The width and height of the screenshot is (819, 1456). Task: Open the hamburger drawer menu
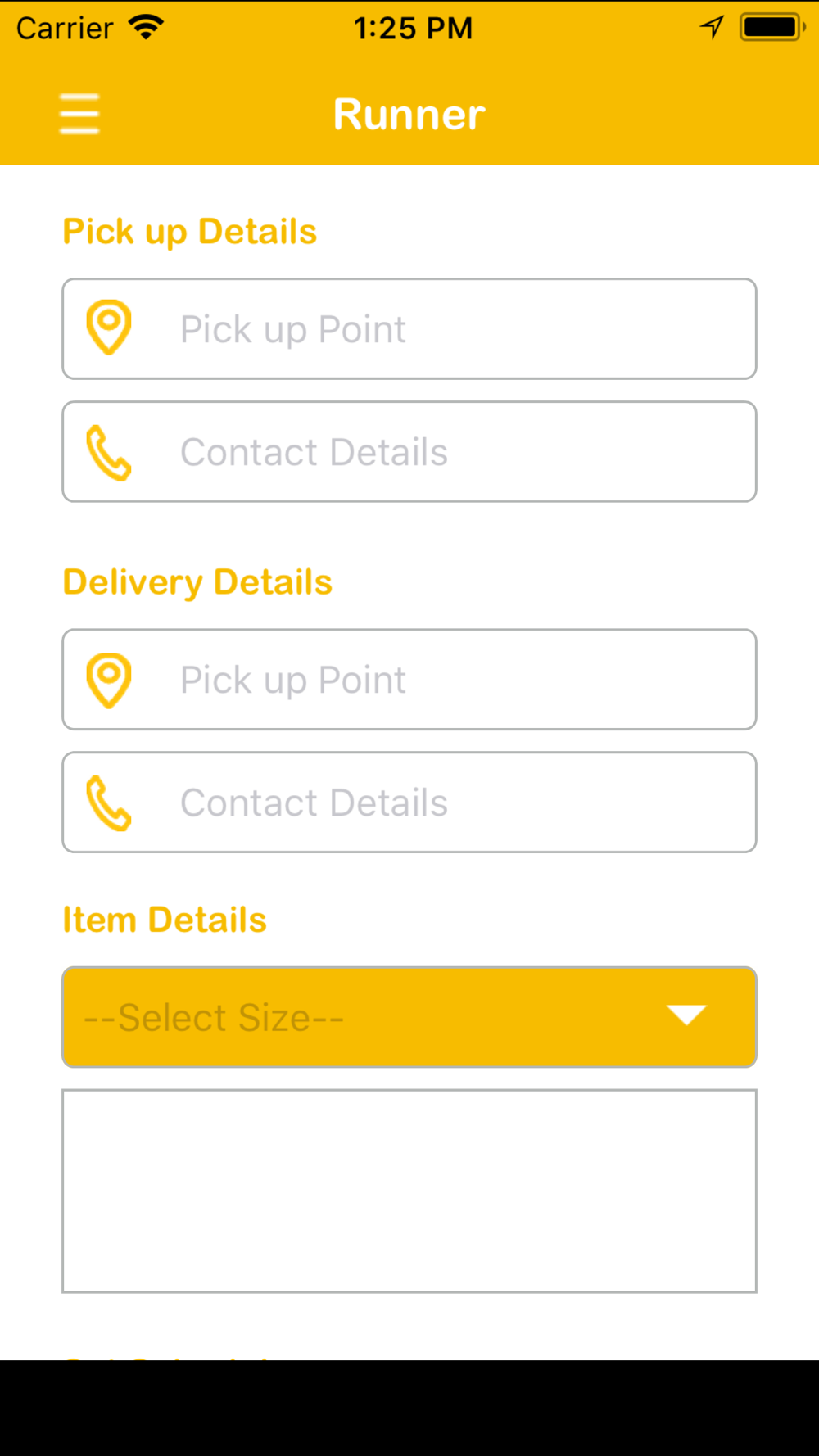coord(79,114)
